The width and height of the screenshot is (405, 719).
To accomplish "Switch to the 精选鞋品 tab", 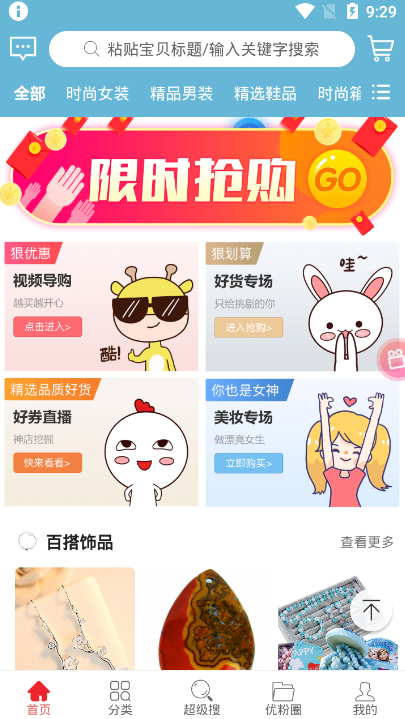I will (265, 94).
